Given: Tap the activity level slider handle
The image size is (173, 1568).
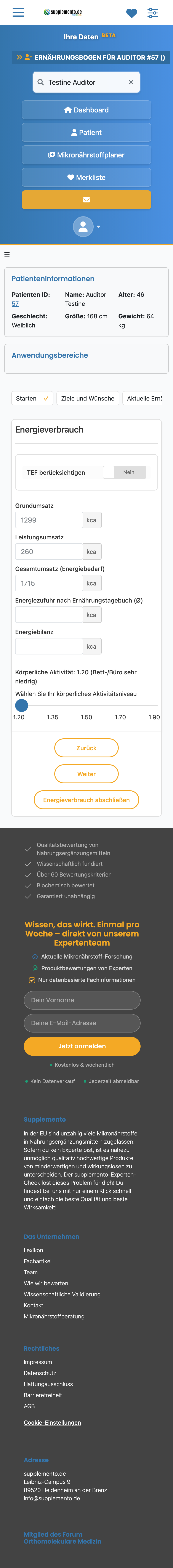Looking at the screenshot, I should coord(21,705).
